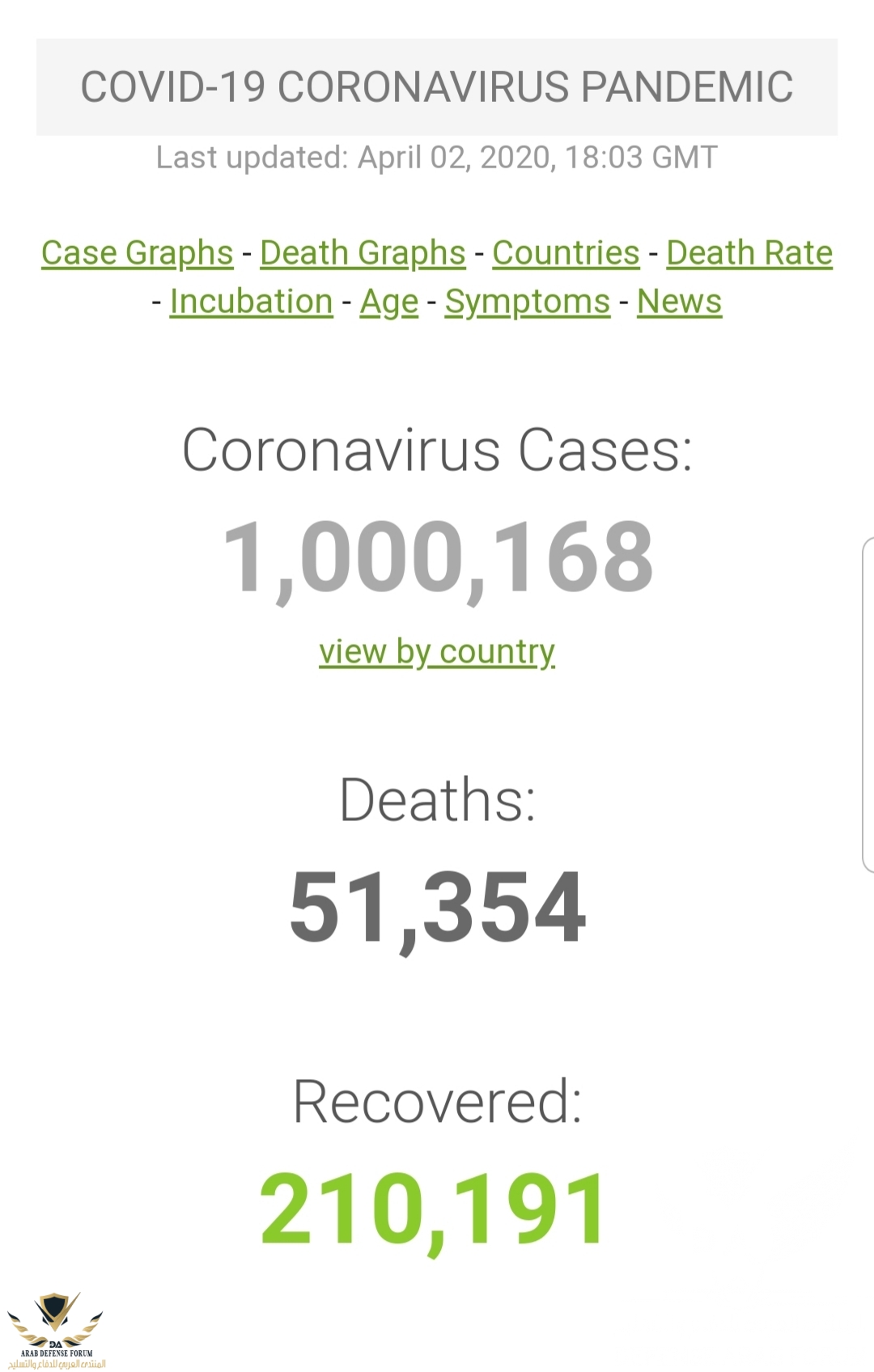The width and height of the screenshot is (874, 1372).
Task: Open the Case Graphs link
Action: [137, 253]
